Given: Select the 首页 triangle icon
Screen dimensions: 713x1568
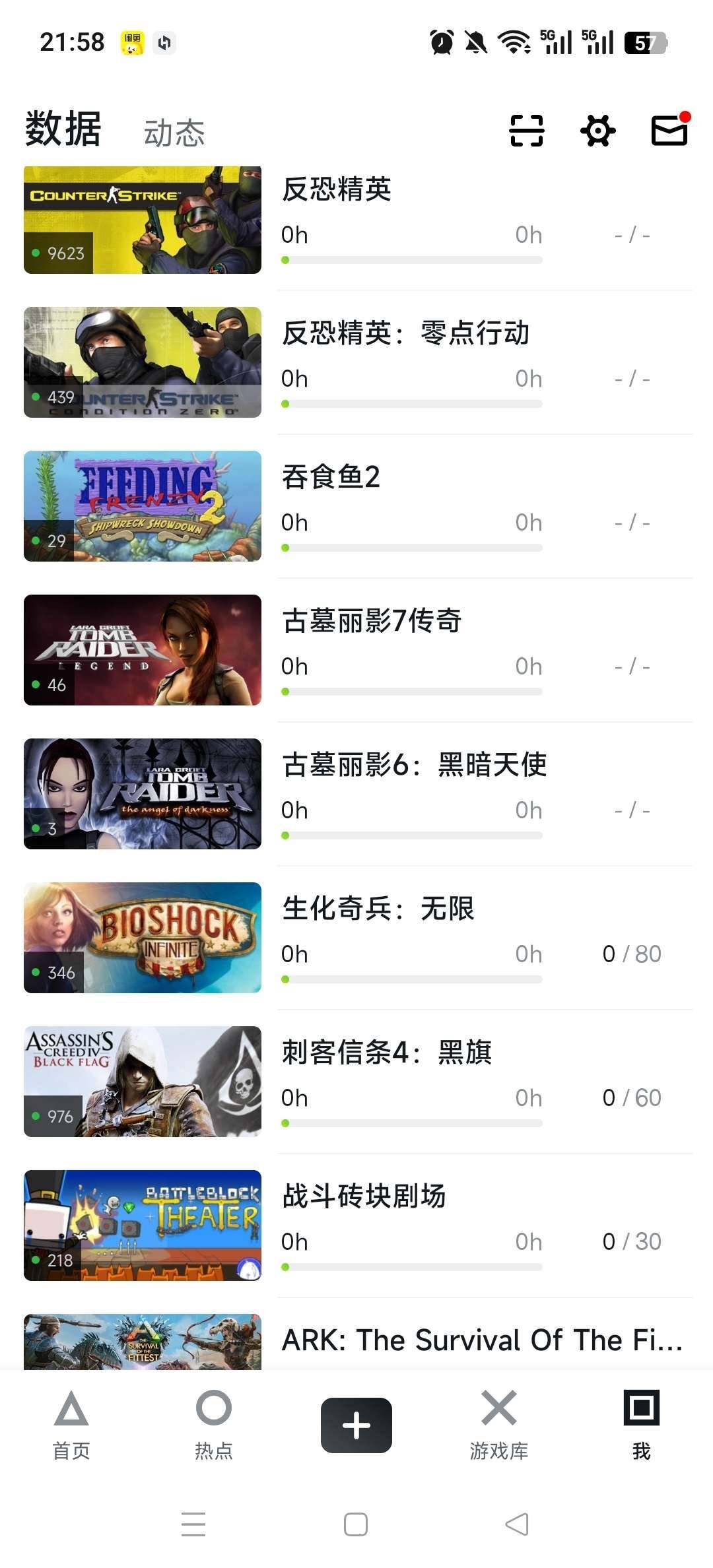Looking at the screenshot, I should pyautogui.click(x=71, y=1409).
